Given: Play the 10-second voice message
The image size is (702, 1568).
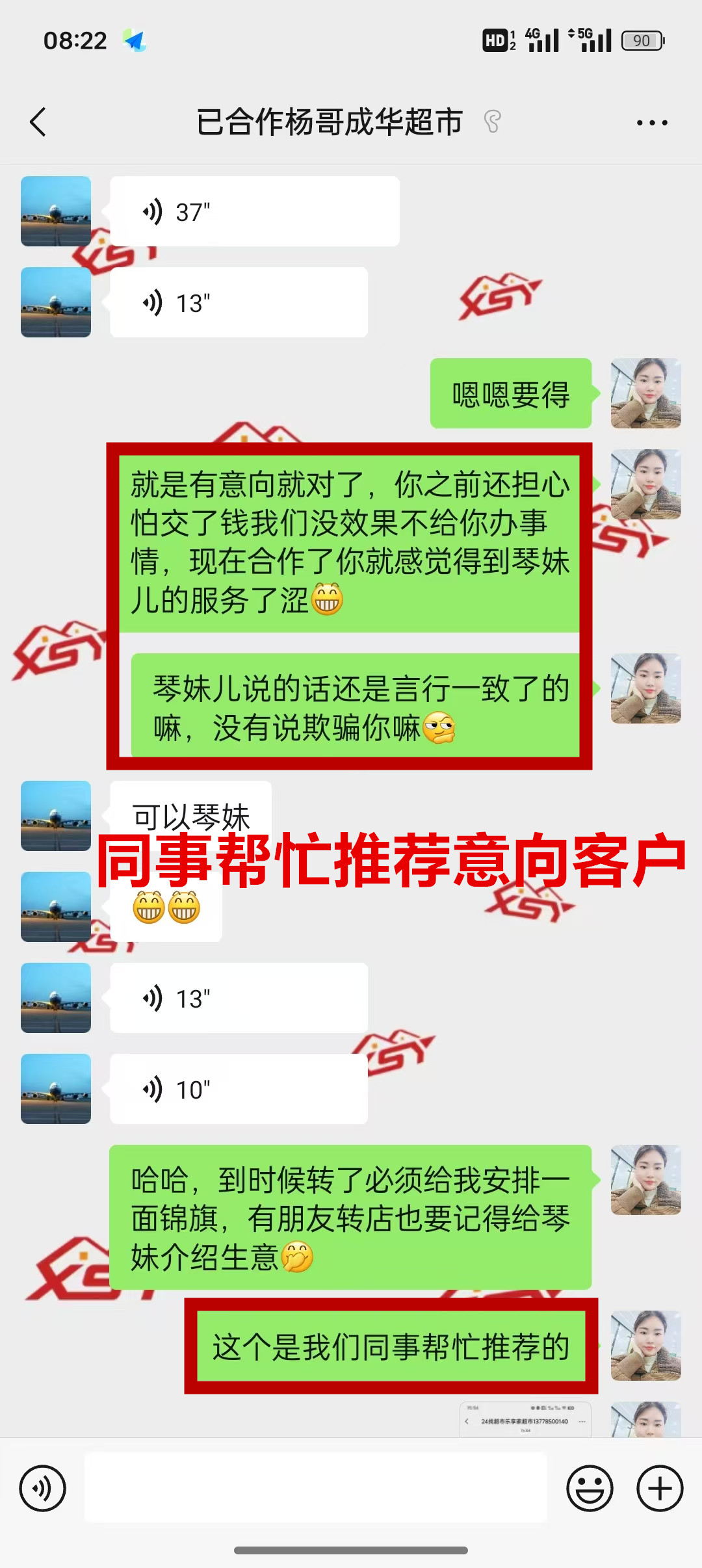Looking at the screenshot, I should coord(239,1090).
